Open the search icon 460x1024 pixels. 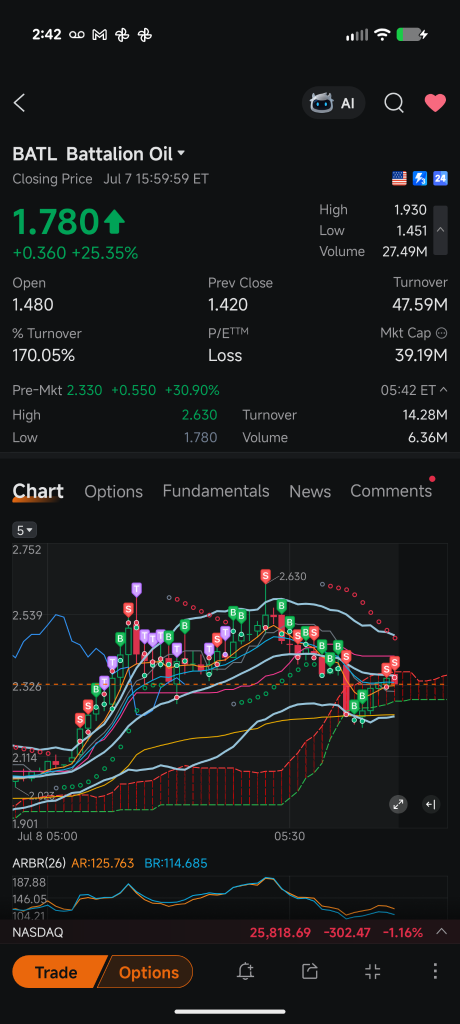coord(393,103)
